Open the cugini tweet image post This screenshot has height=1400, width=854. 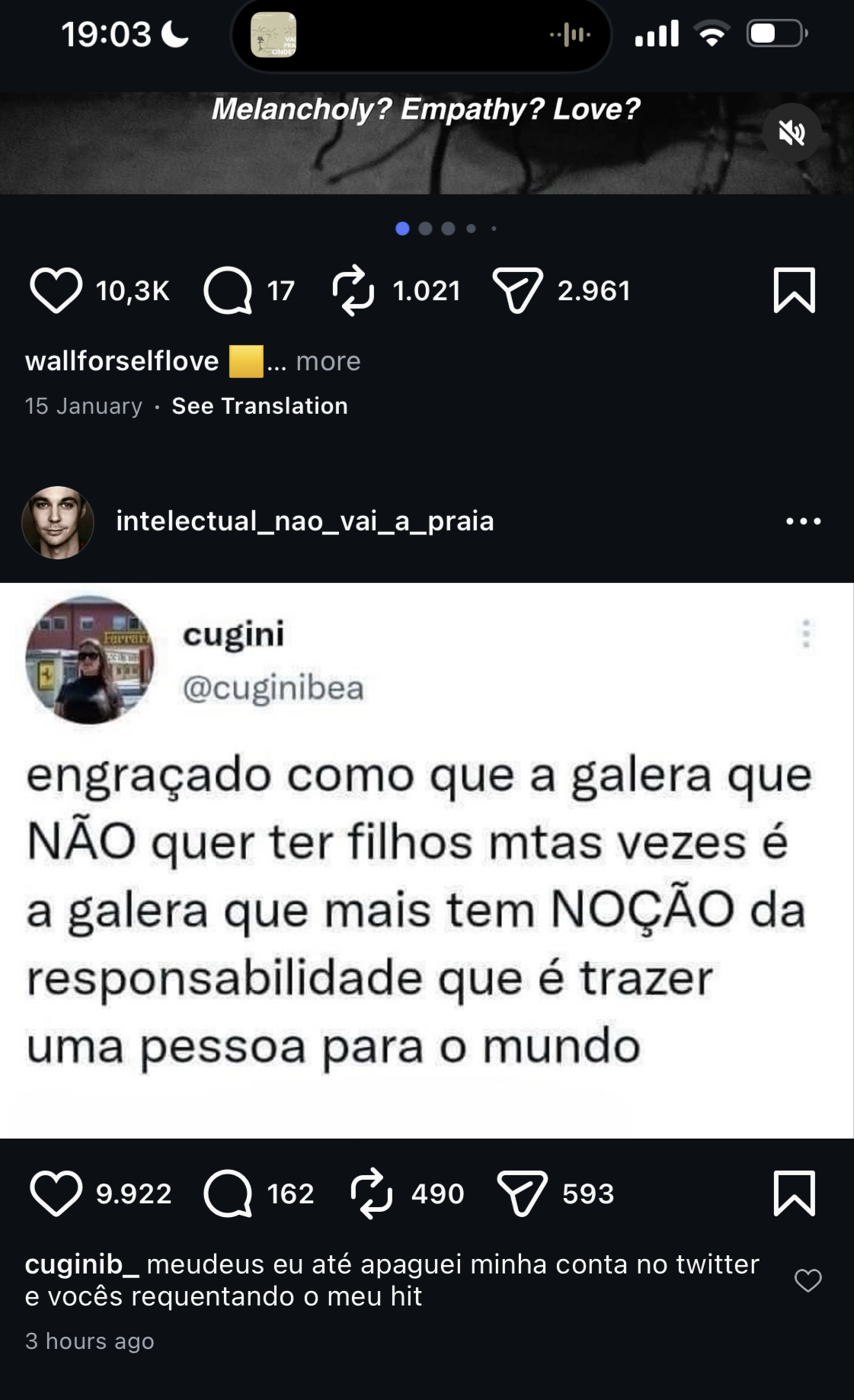point(427,860)
